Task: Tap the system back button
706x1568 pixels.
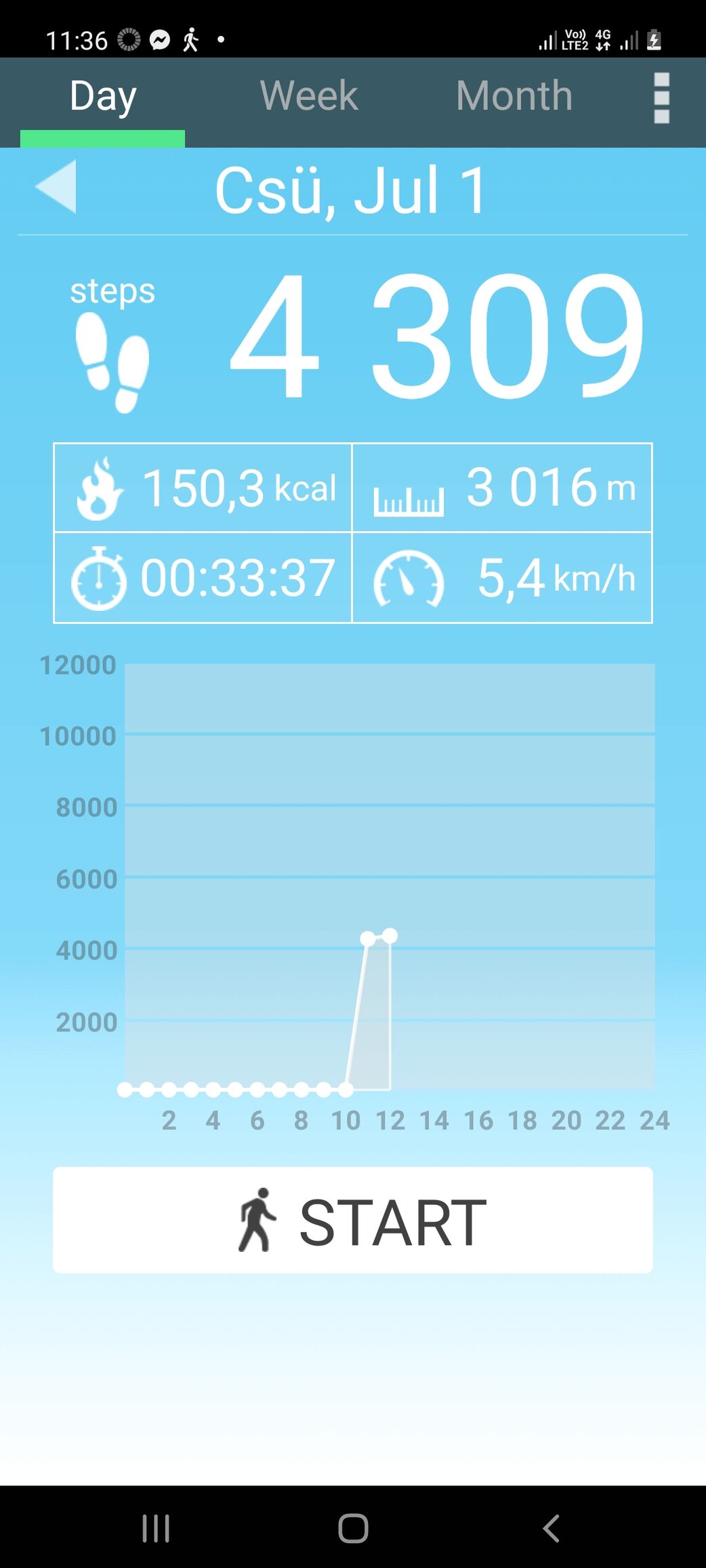Action: coord(551,1528)
